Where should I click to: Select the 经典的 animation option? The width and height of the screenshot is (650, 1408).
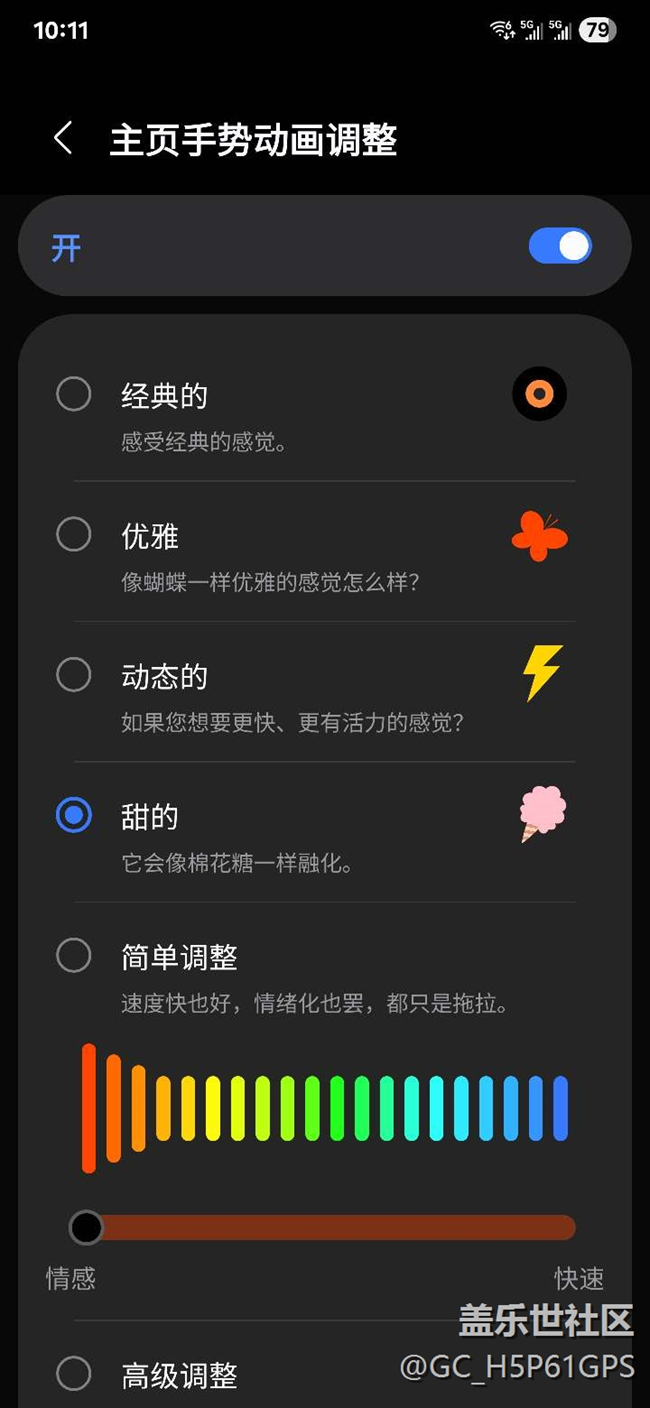click(x=74, y=394)
